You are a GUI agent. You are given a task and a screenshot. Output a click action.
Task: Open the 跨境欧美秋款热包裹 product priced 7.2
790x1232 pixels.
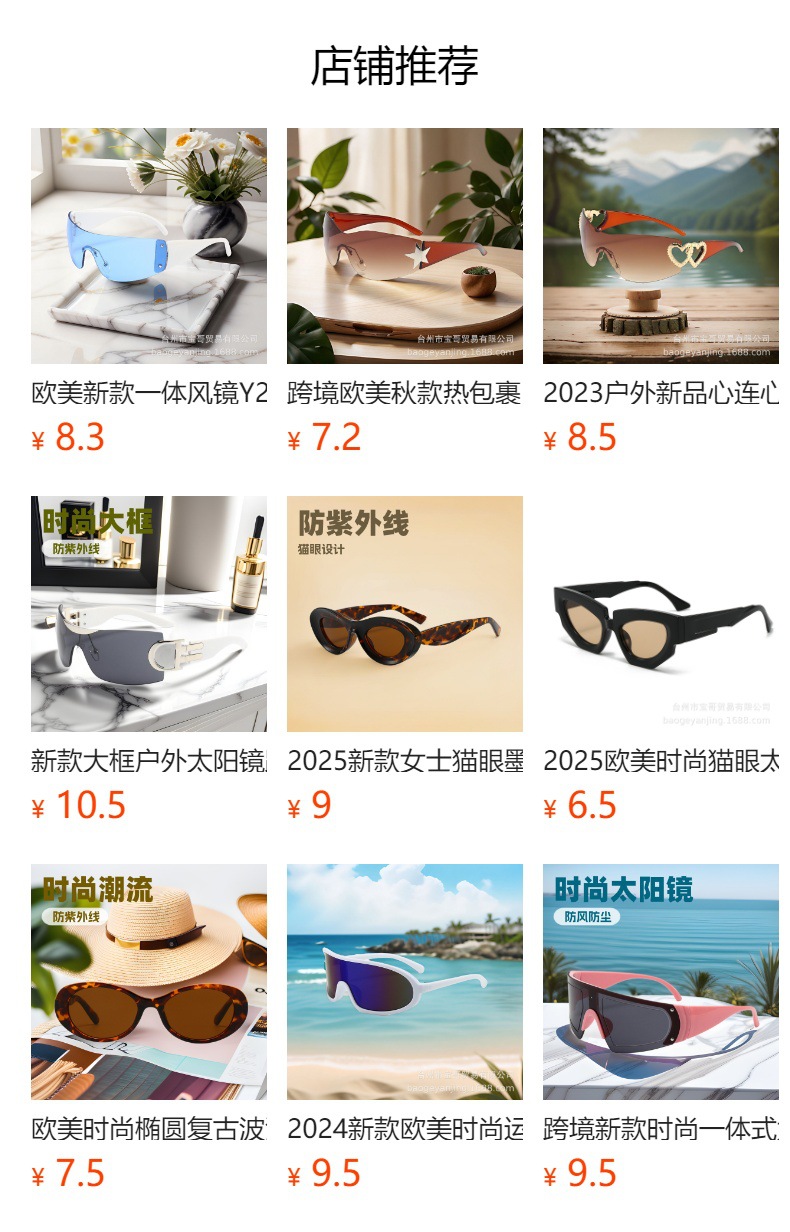405,292
